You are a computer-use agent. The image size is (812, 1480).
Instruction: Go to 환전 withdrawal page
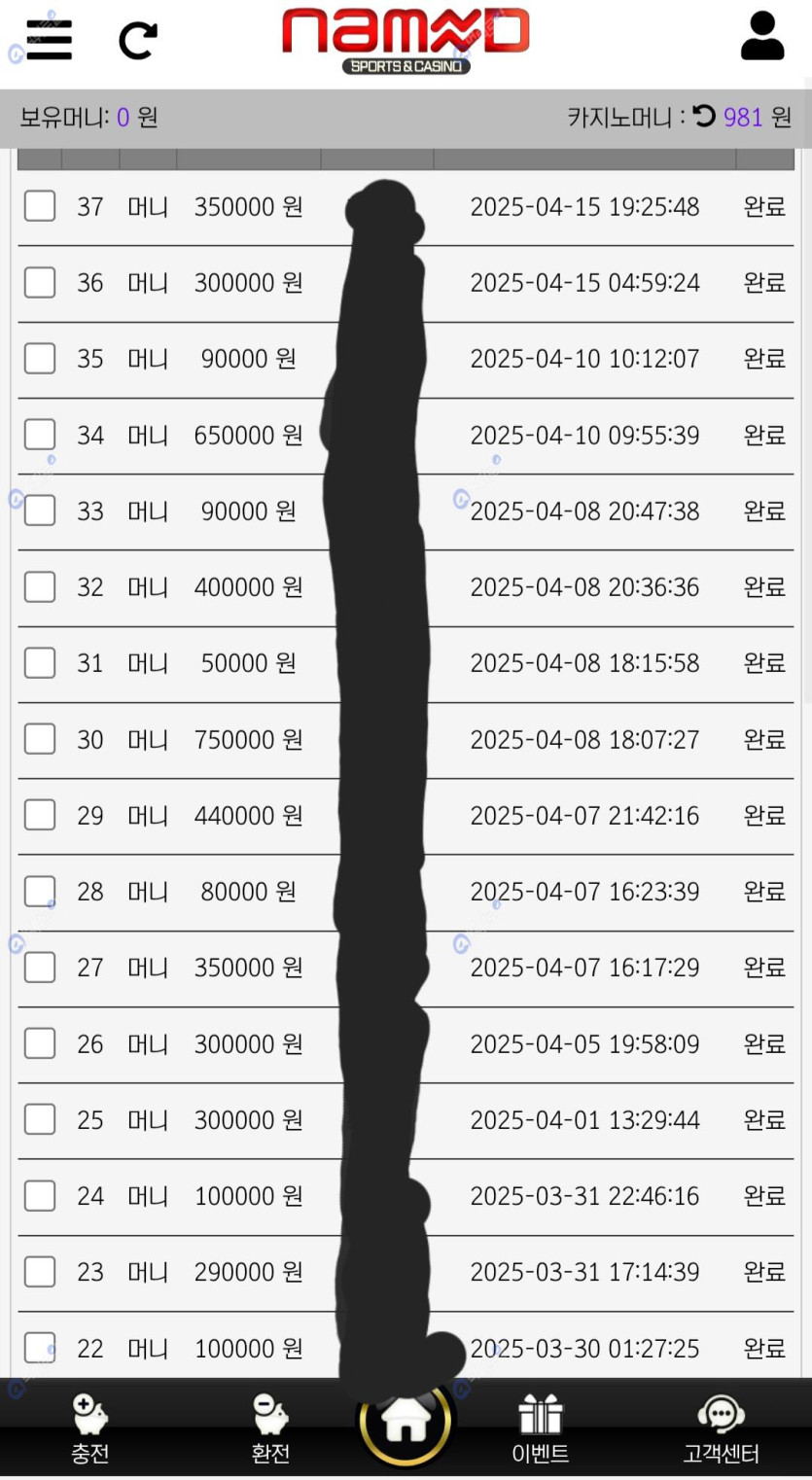[x=270, y=1429]
